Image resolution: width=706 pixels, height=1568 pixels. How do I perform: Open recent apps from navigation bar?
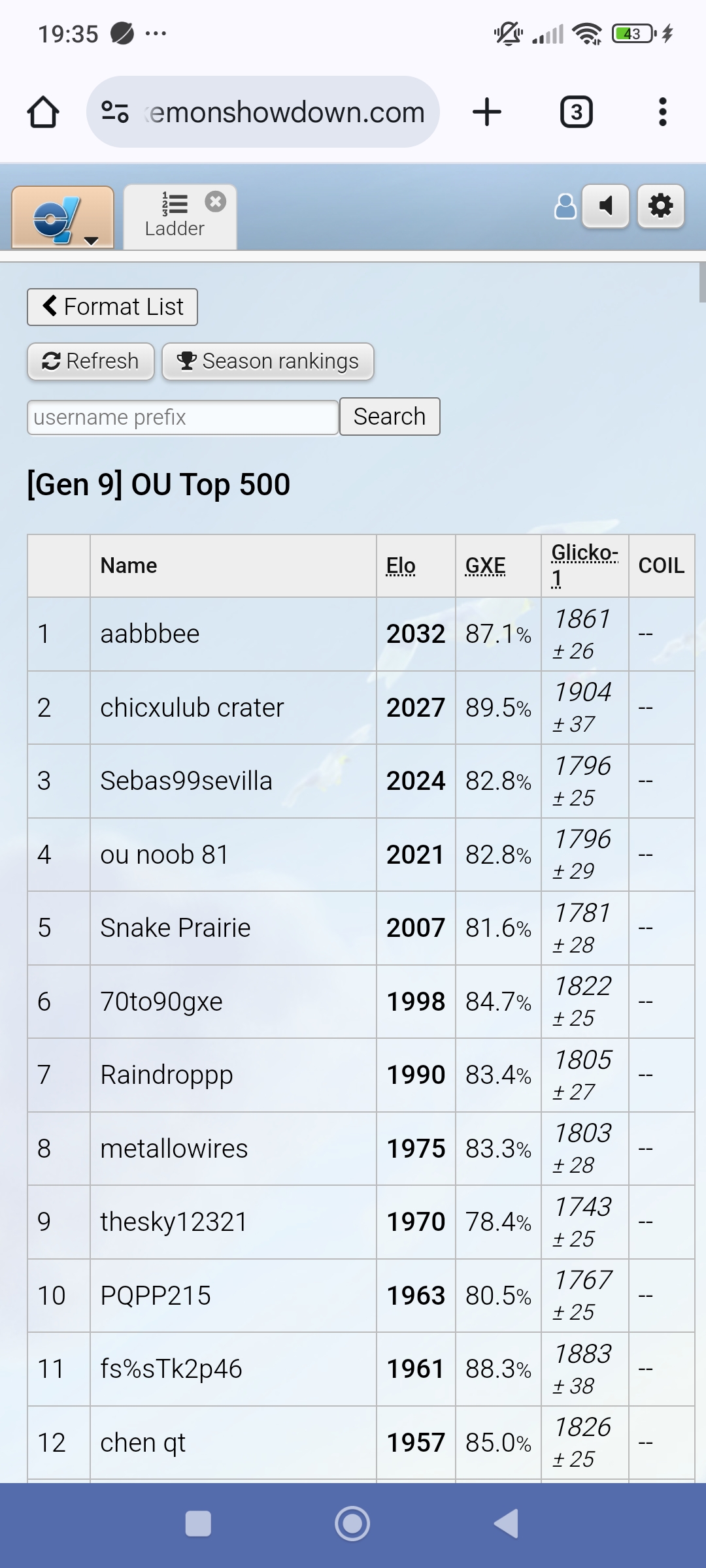(198, 1524)
